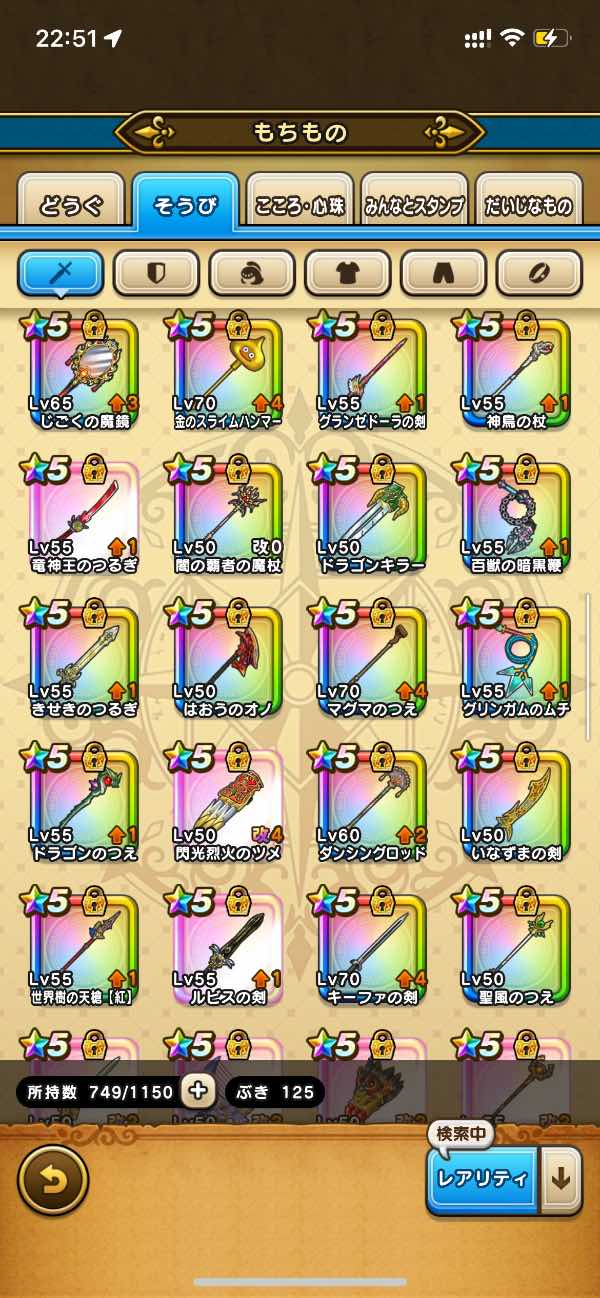Open the こころ・心珠 tab

click(300, 205)
